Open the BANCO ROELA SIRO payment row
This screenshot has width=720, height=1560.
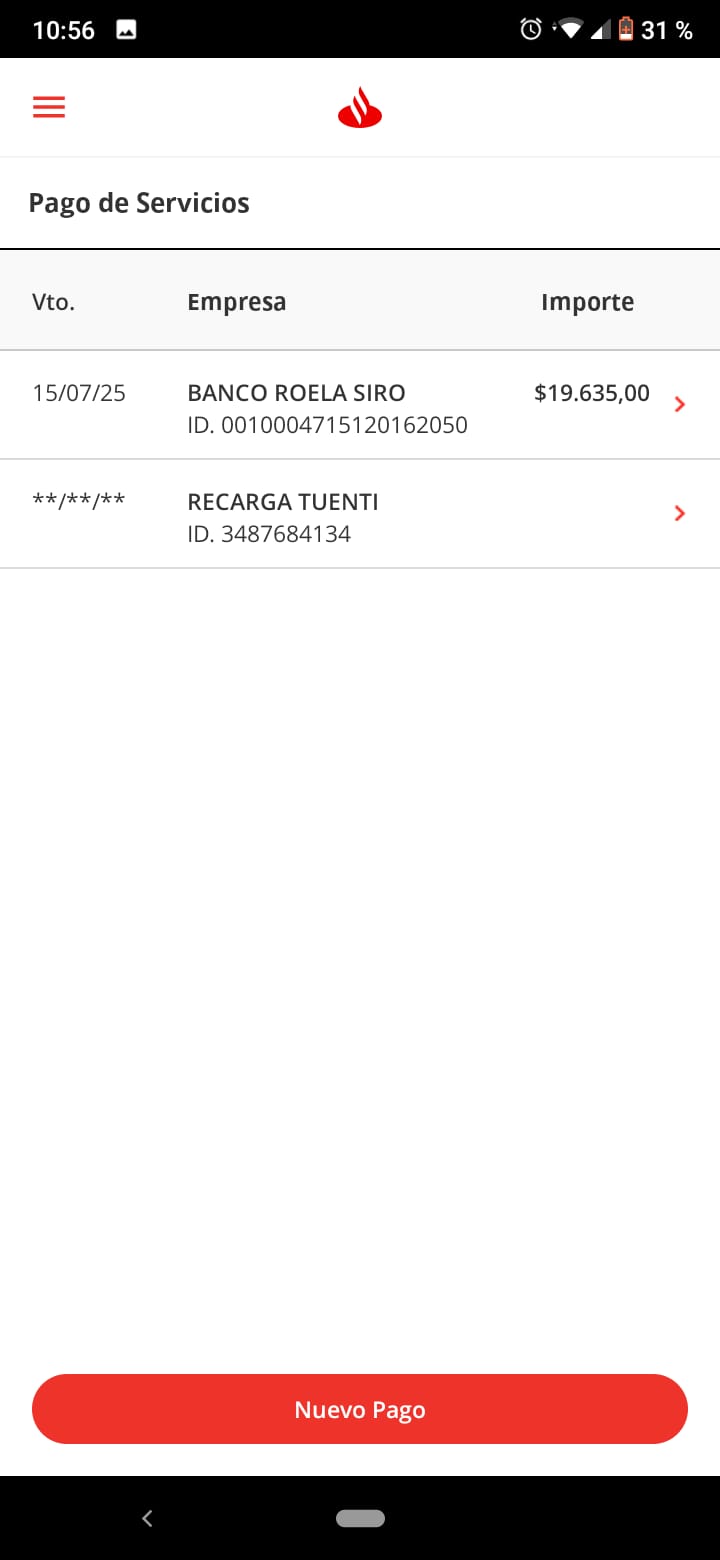click(360, 405)
